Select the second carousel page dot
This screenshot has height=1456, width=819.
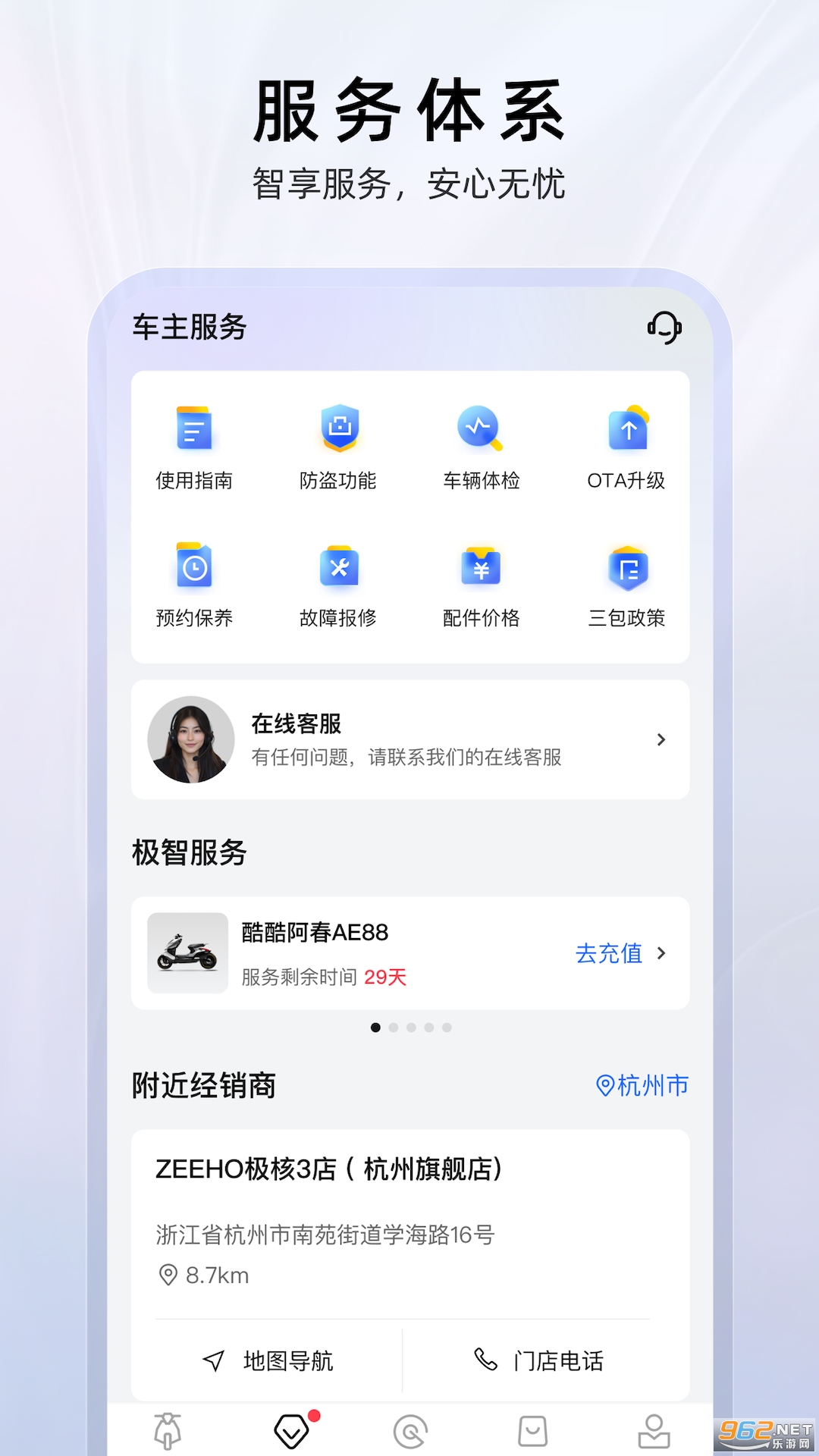click(x=394, y=1028)
